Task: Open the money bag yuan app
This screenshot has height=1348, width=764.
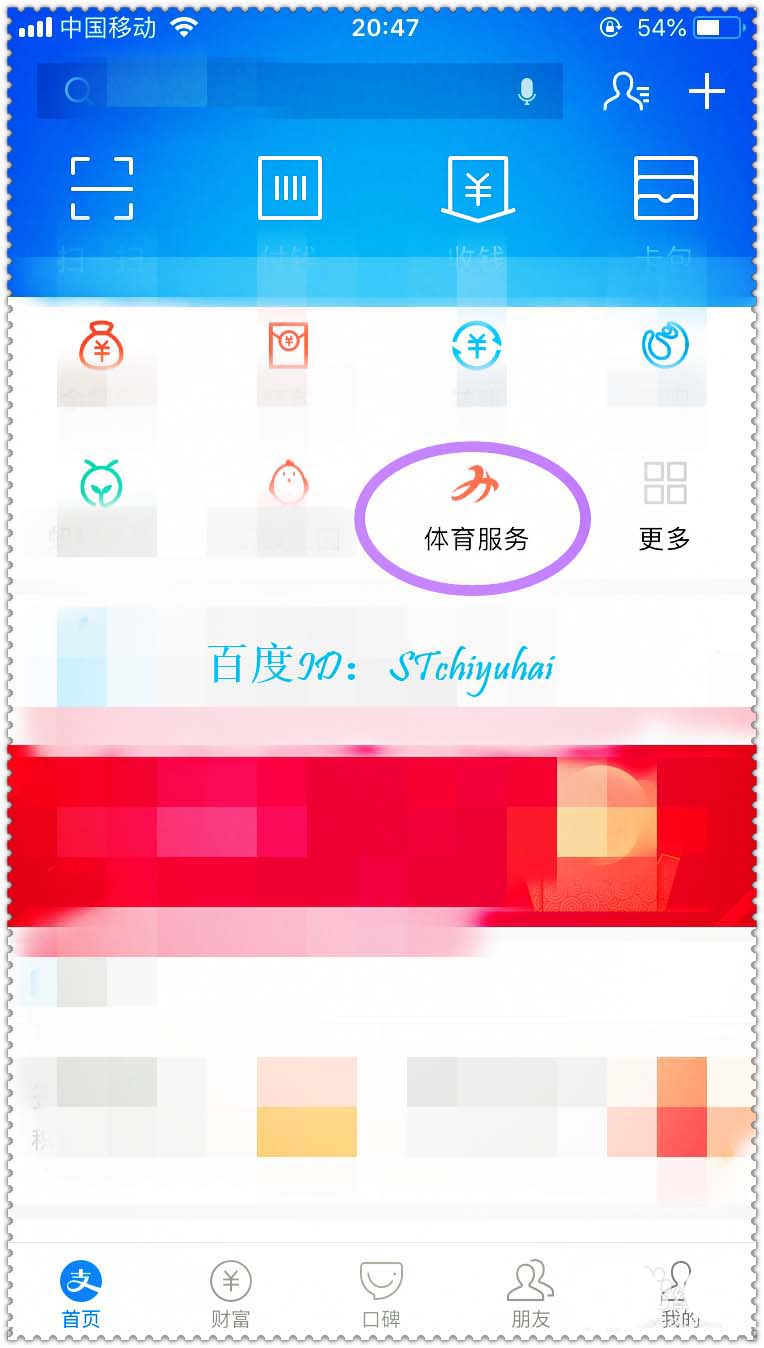Action: (x=102, y=350)
